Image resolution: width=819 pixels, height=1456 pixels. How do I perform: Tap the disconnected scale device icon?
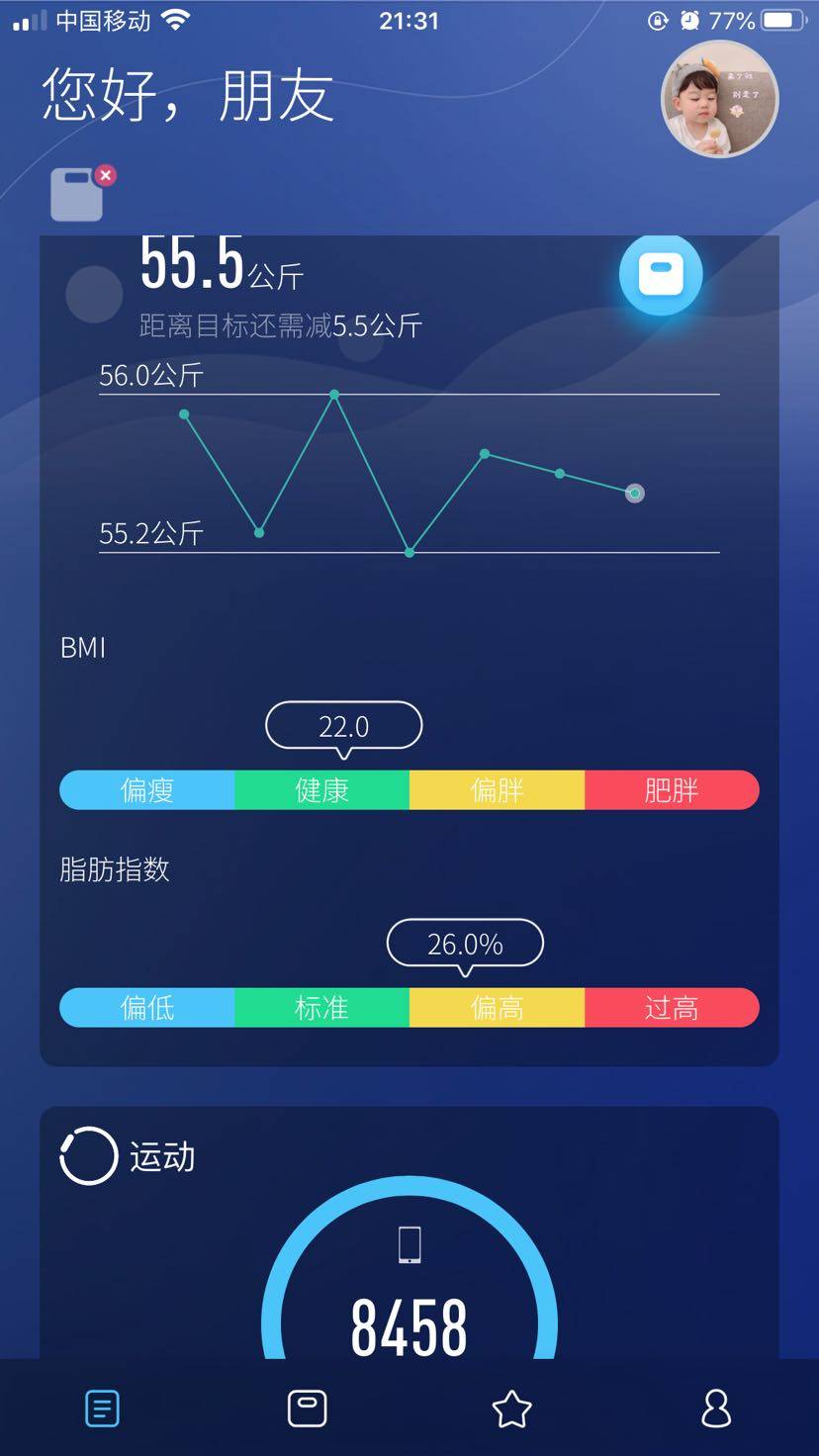pyautogui.click(x=78, y=193)
